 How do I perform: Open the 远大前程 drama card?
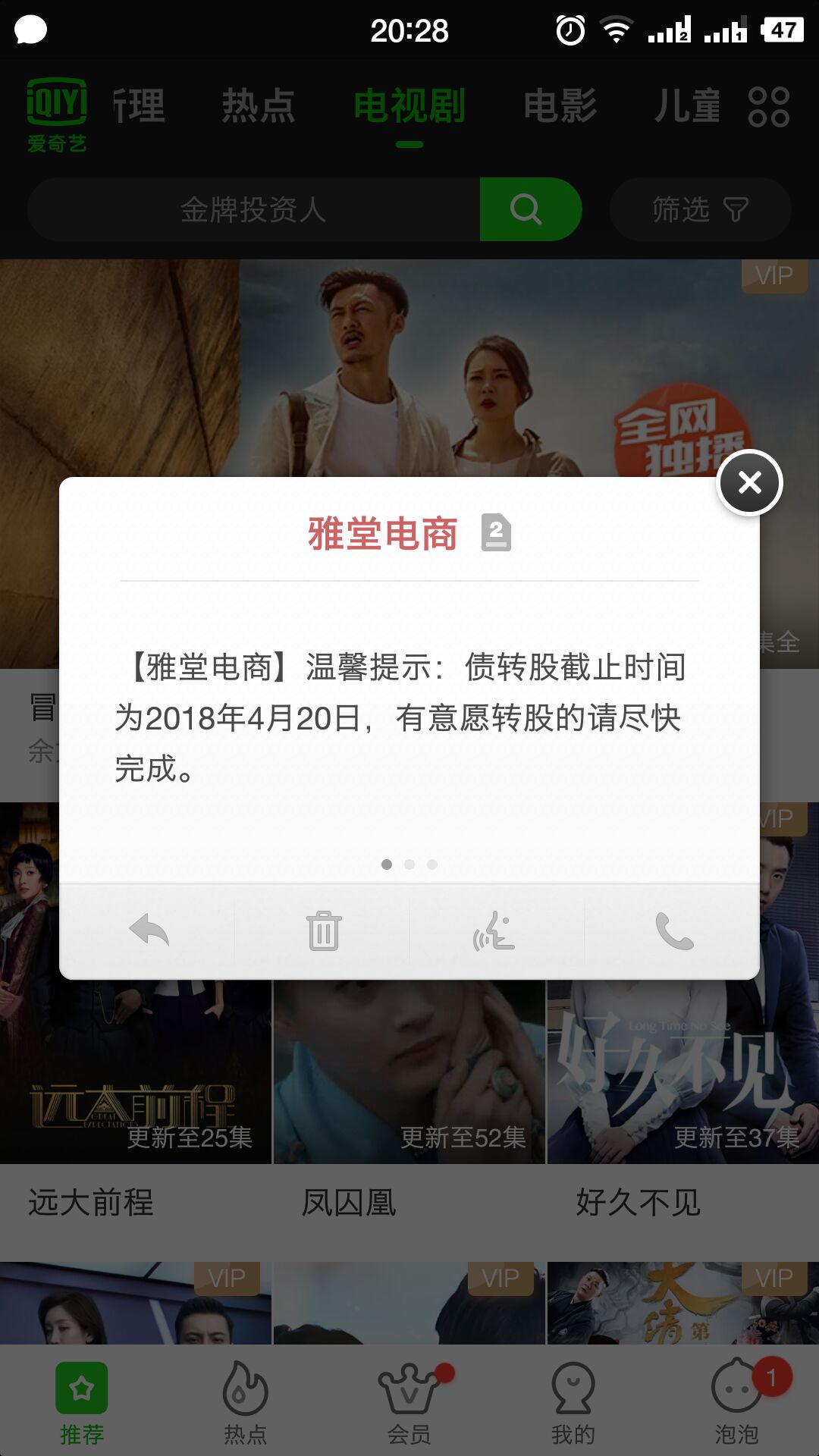(135, 1077)
